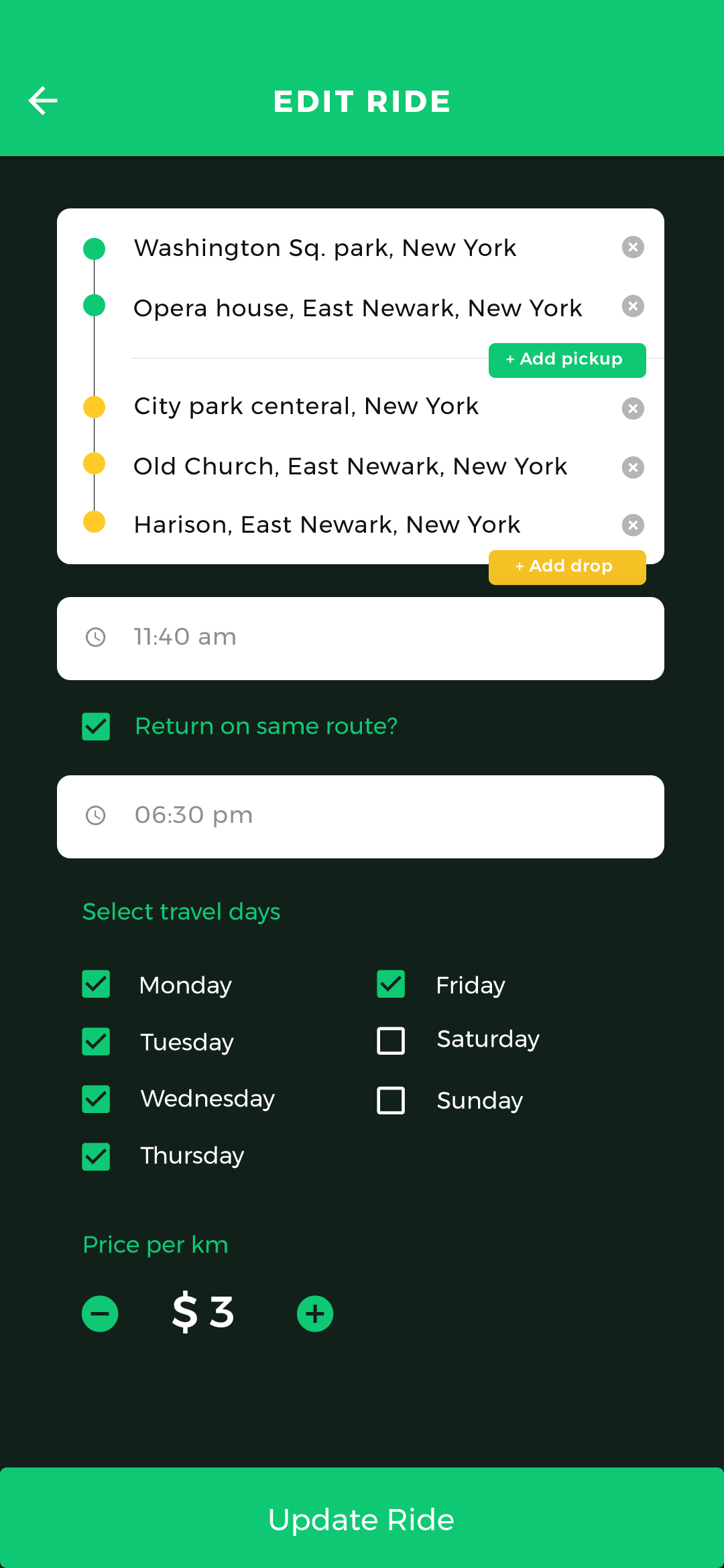Click the Add drop button

coord(566,567)
